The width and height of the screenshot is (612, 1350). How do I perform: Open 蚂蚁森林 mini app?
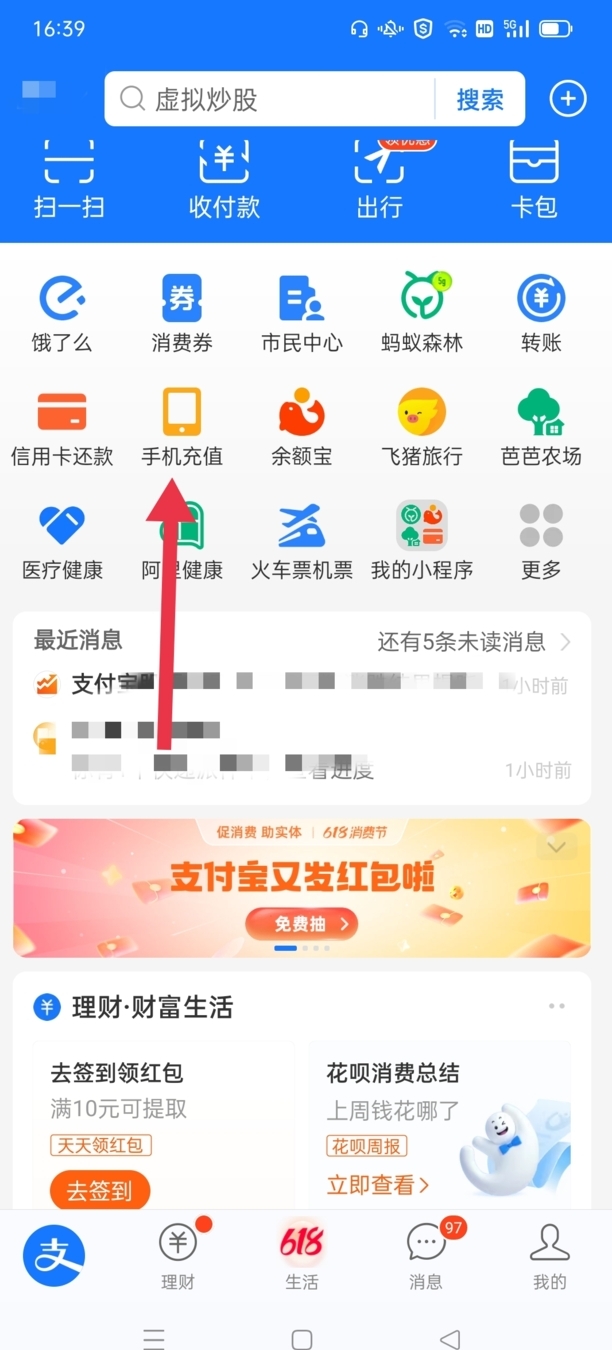421,313
